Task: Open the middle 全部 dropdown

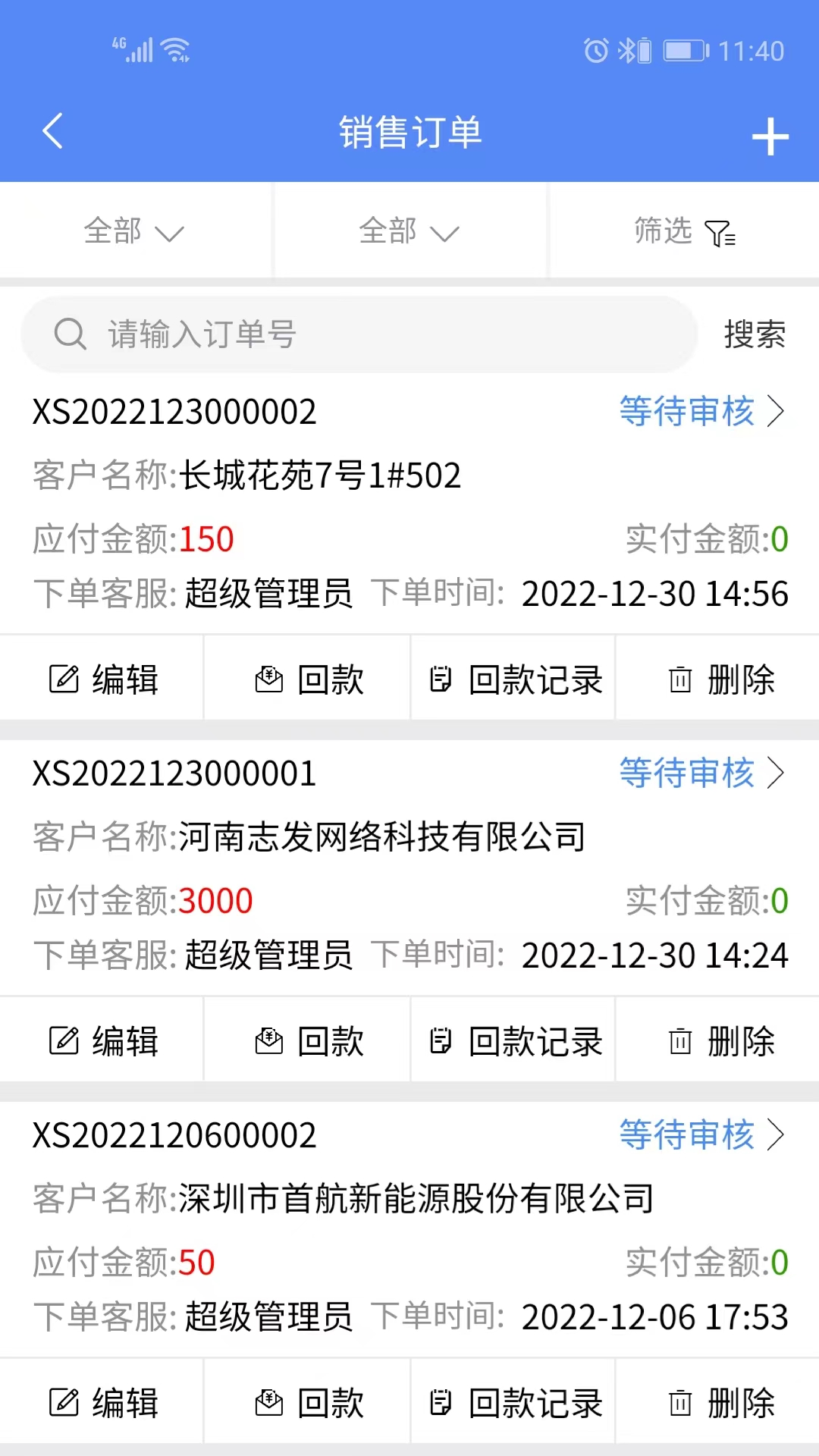Action: (409, 232)
